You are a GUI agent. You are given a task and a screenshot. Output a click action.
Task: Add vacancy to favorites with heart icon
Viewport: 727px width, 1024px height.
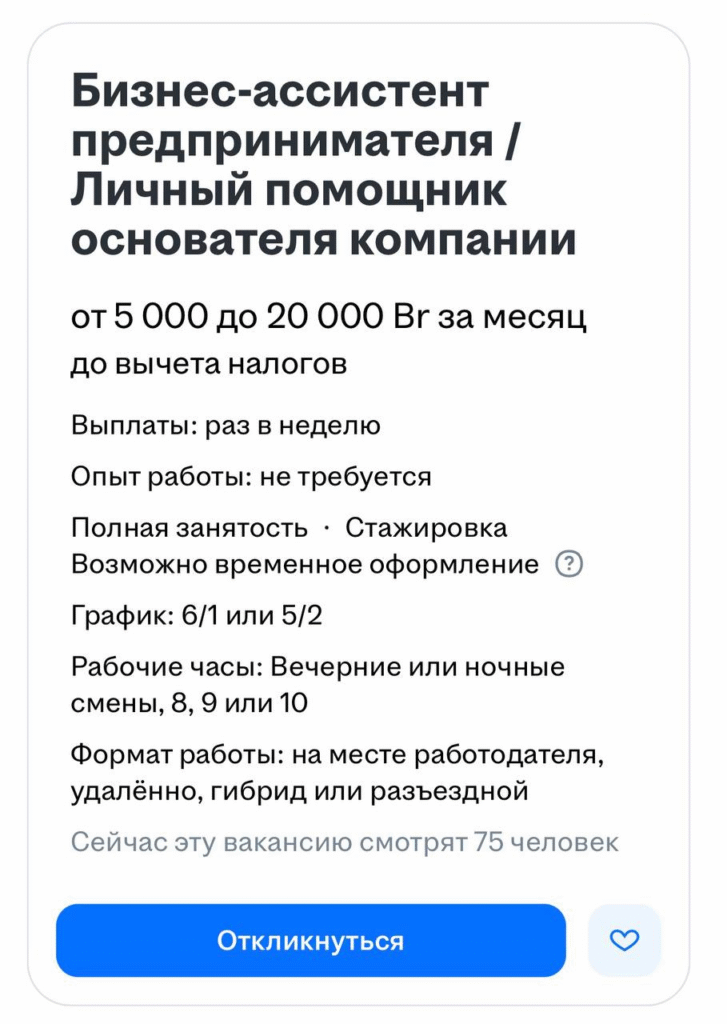pyautogui.click(x=624, y=940)
